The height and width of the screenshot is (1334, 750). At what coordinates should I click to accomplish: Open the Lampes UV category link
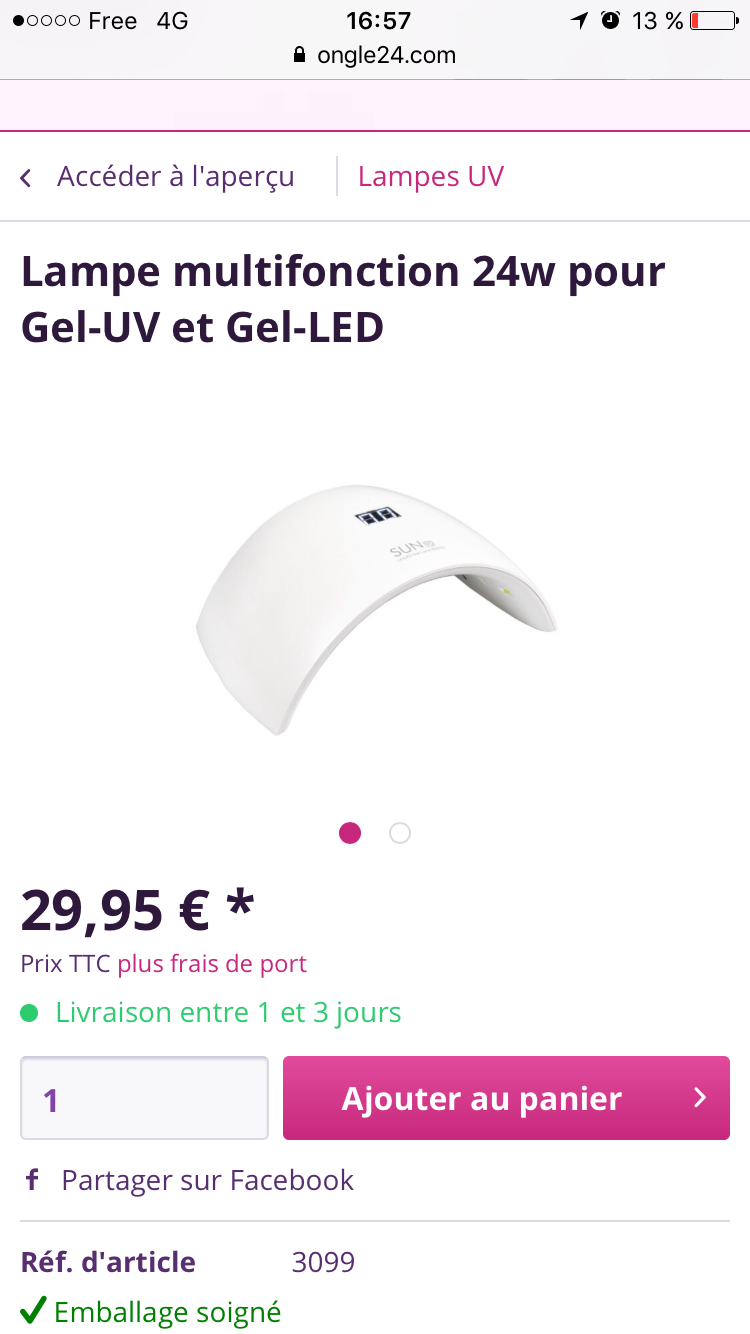click(x=430, y=177)
